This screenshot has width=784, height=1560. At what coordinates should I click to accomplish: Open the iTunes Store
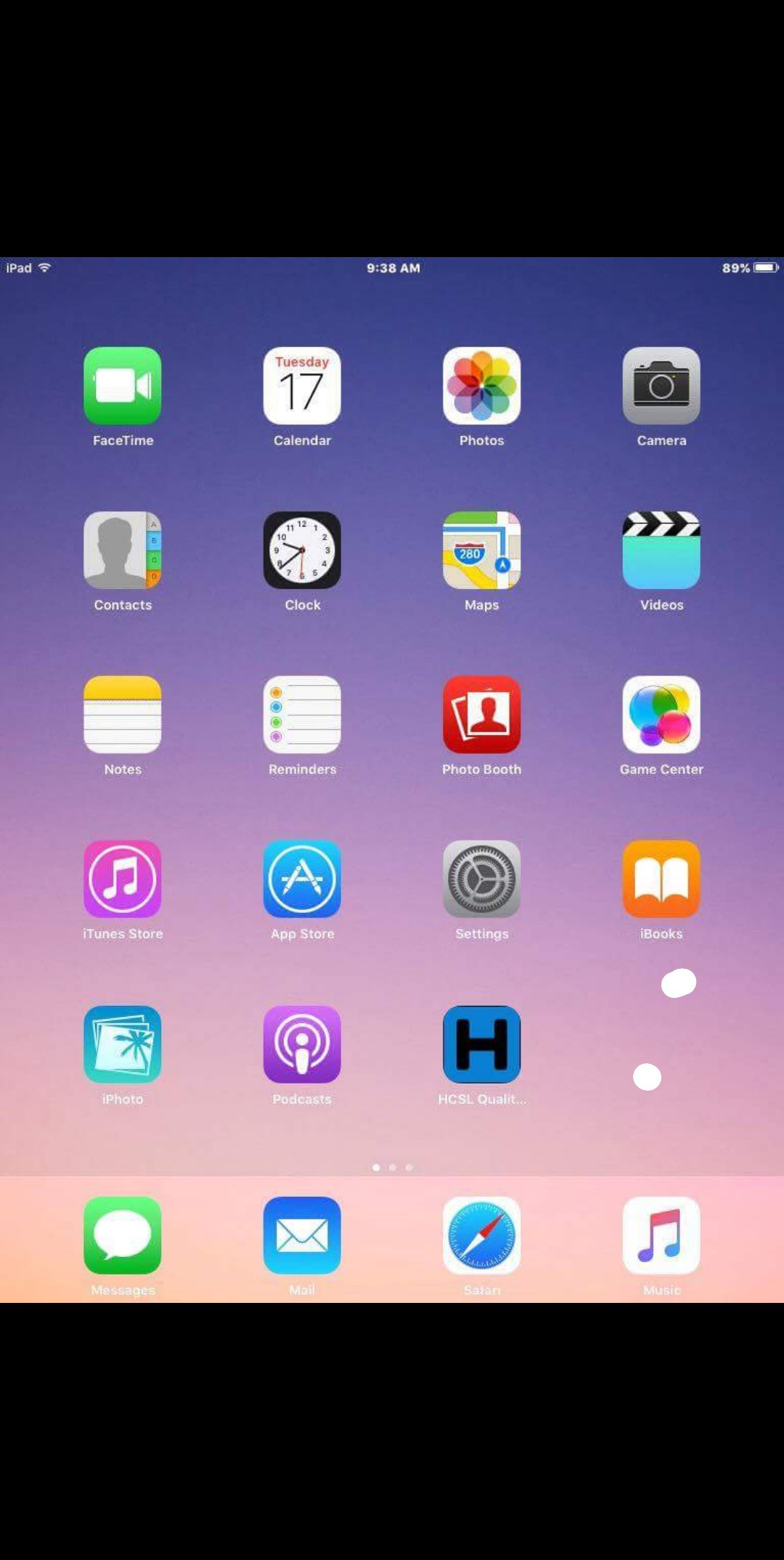tap(123, 879)
